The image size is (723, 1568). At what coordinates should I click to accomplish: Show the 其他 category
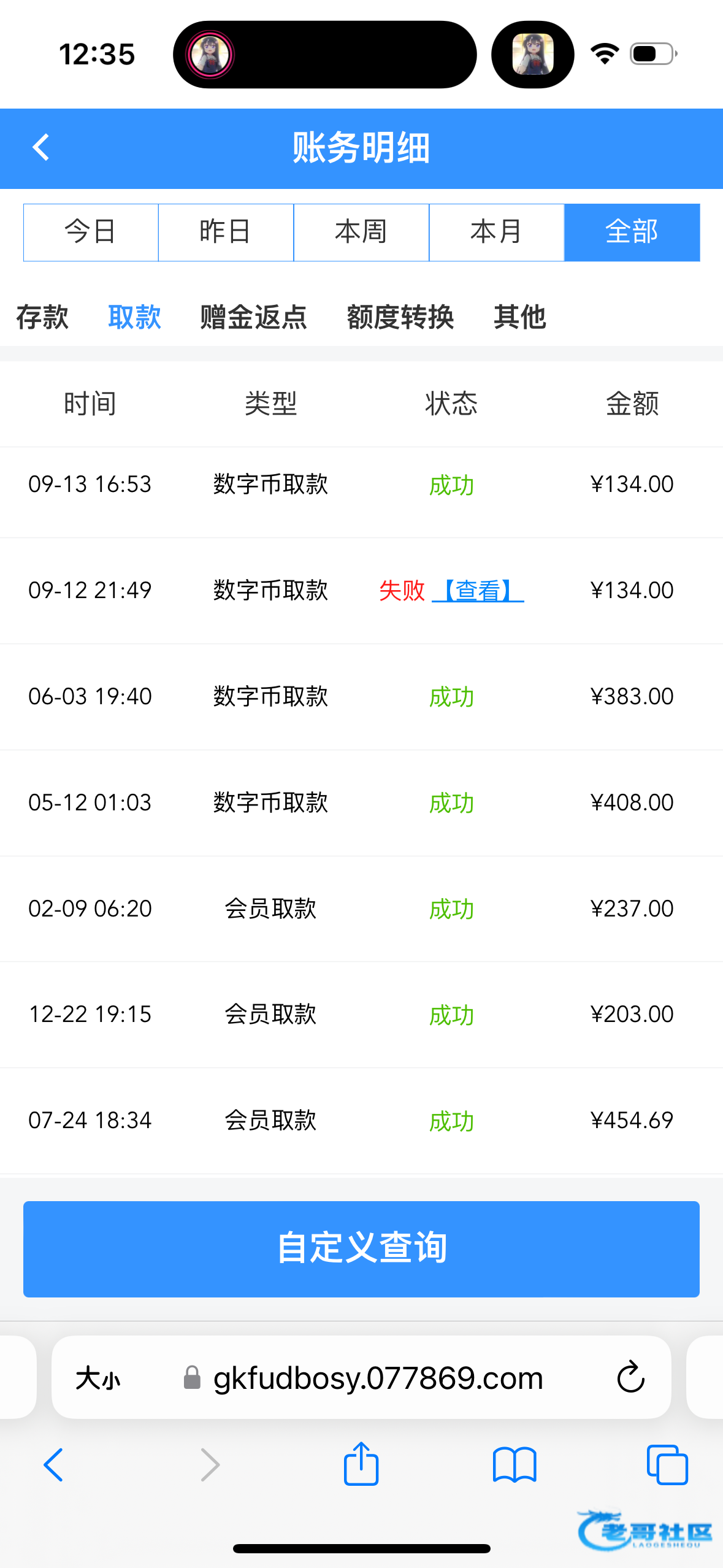pos(519,317)
